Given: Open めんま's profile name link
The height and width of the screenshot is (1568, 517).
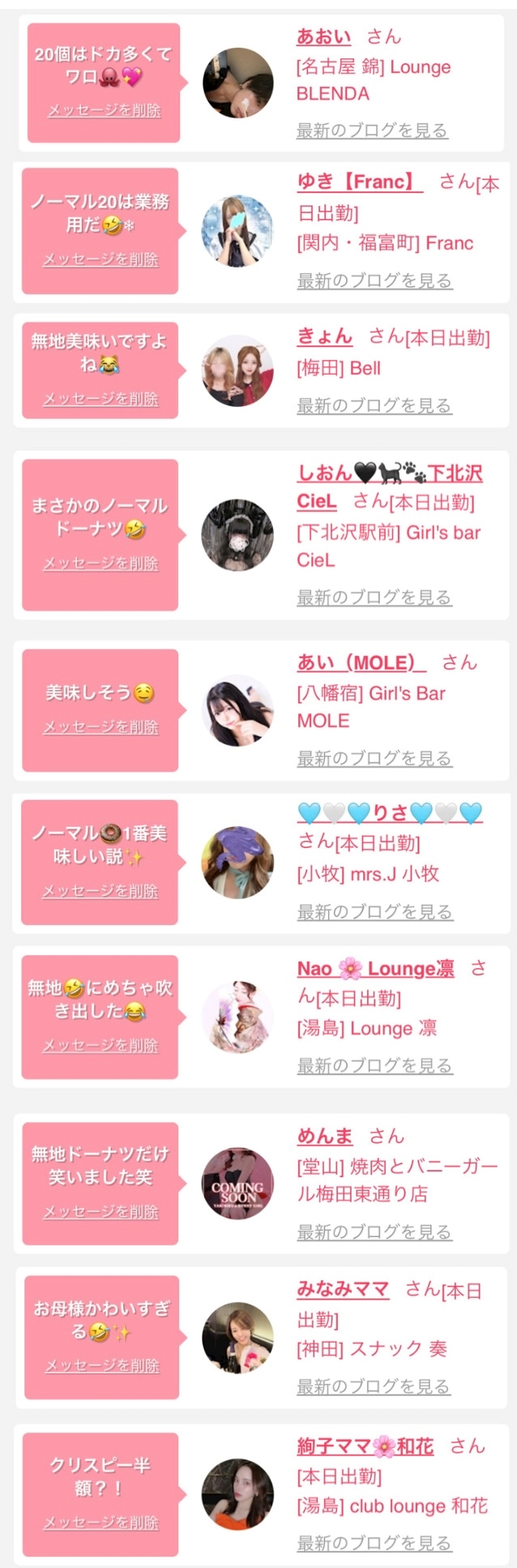Looking at the screenshot, I should click(325, 1136).
